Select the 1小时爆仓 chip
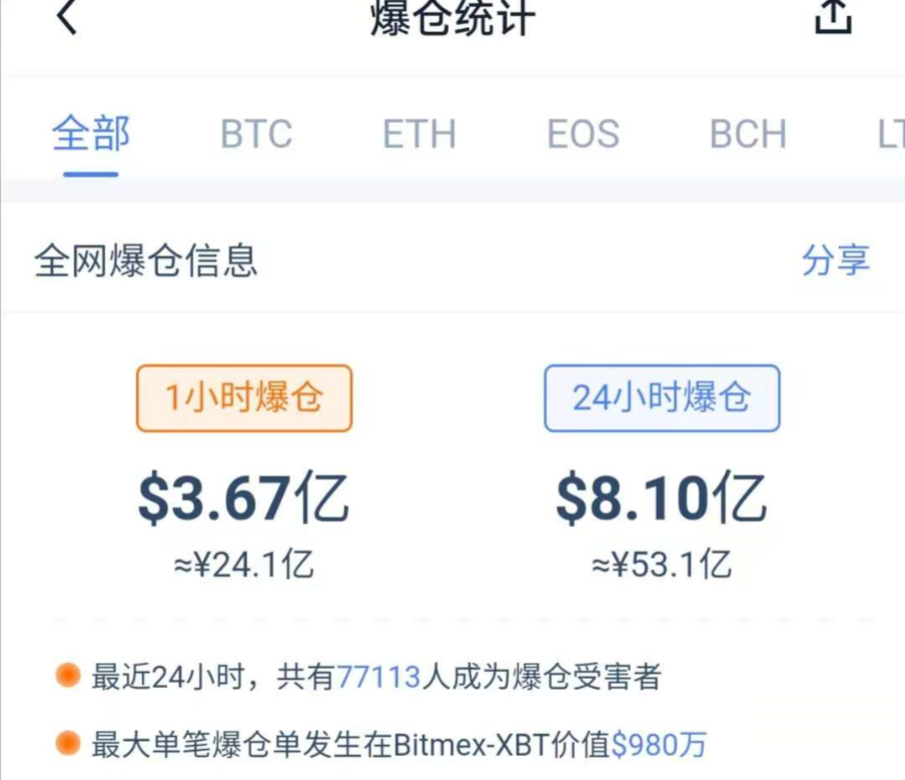Image resolution: width=905 pixels, height=780 pixels. 244,398
